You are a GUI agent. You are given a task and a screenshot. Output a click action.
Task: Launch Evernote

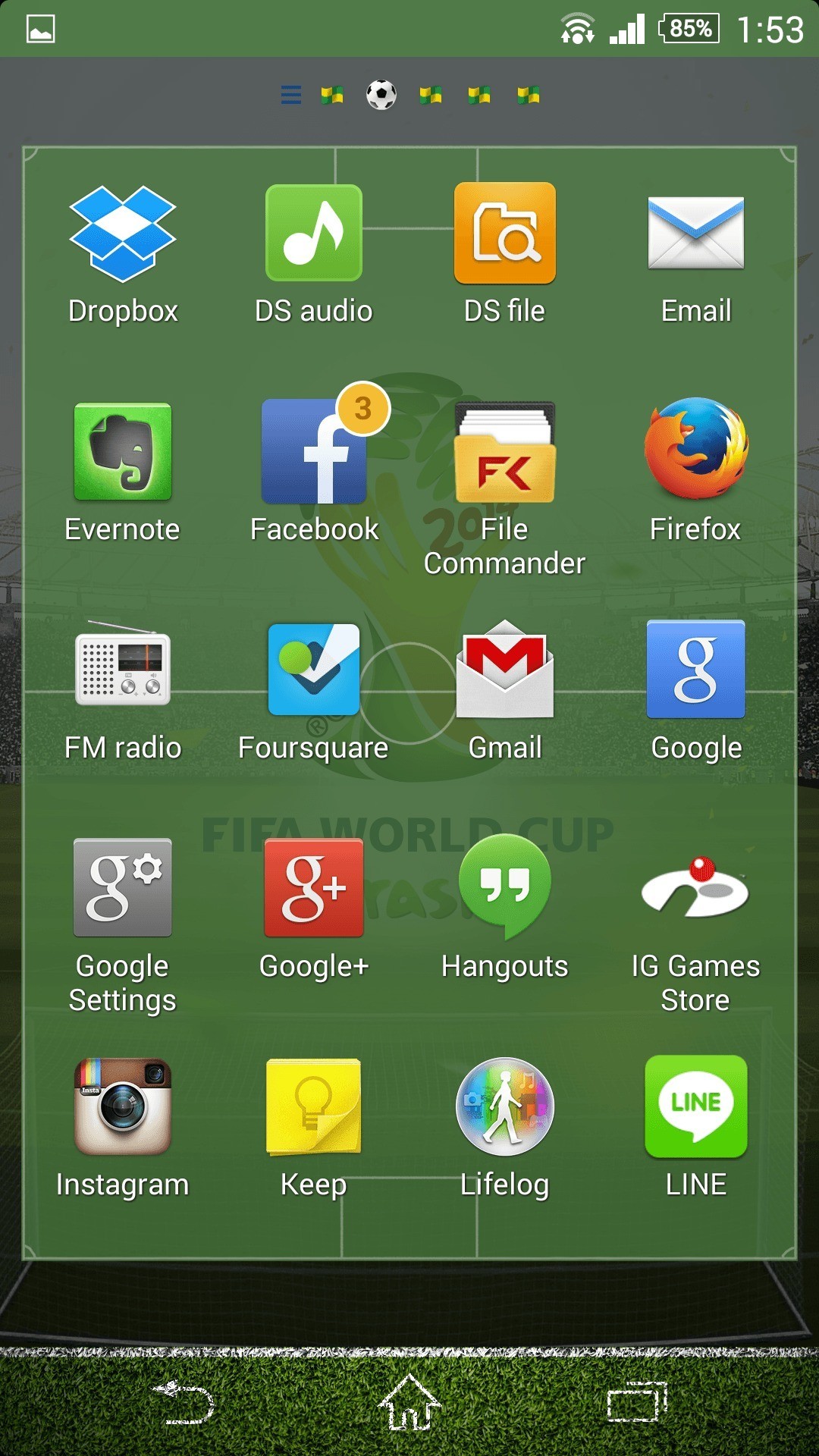coord(123,452)
